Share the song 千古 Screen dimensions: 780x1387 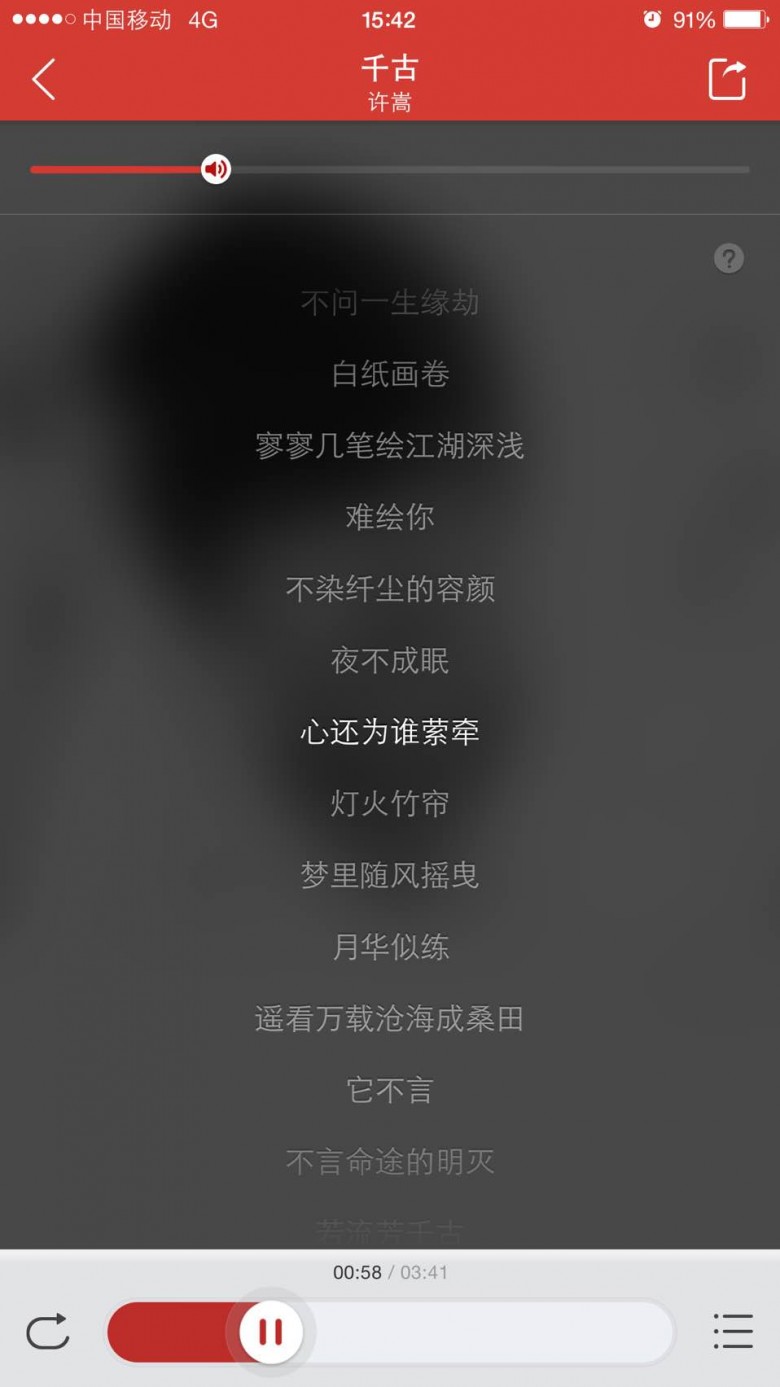pos(727,80)
